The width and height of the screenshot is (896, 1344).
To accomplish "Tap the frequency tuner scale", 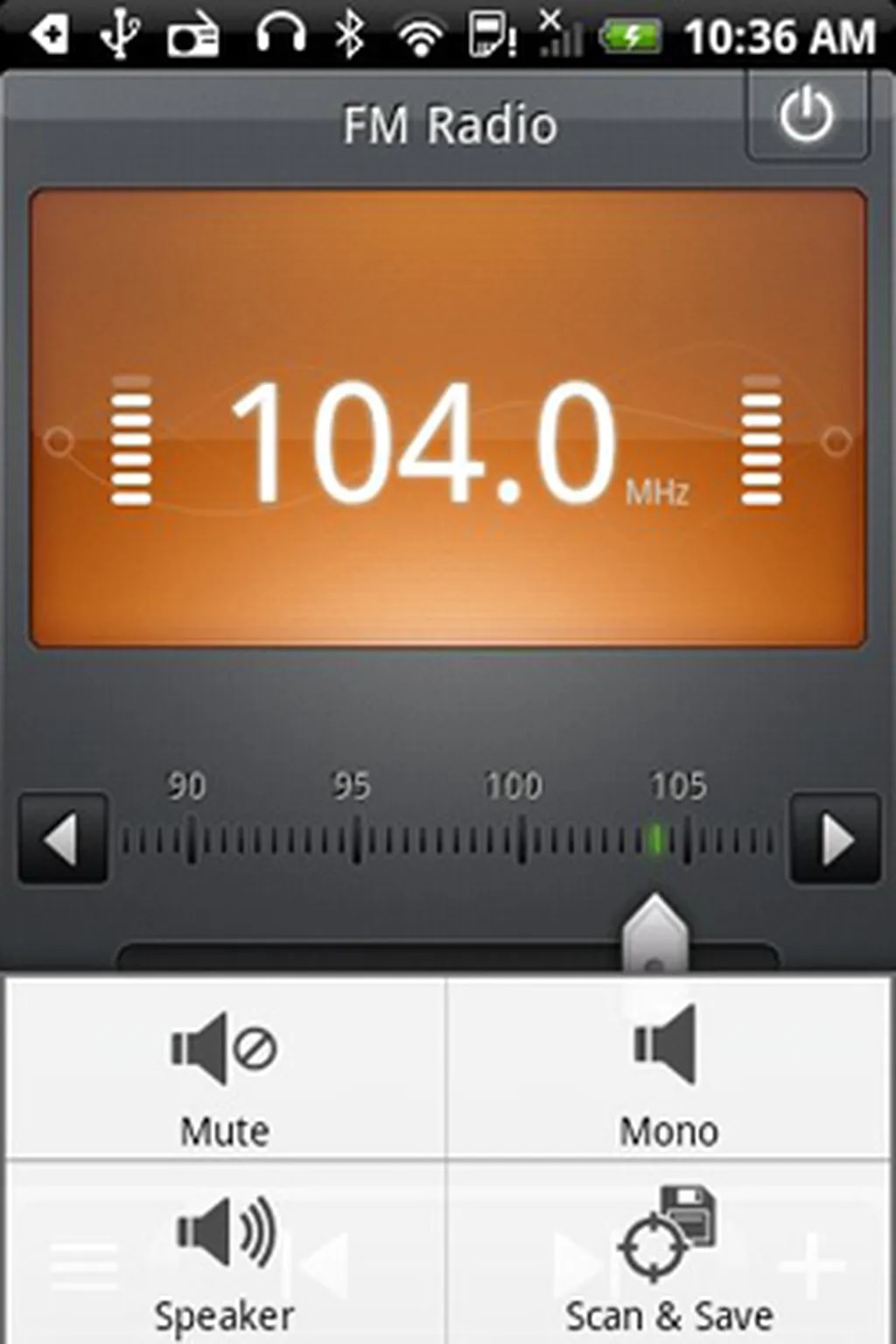I will (448, 840).
